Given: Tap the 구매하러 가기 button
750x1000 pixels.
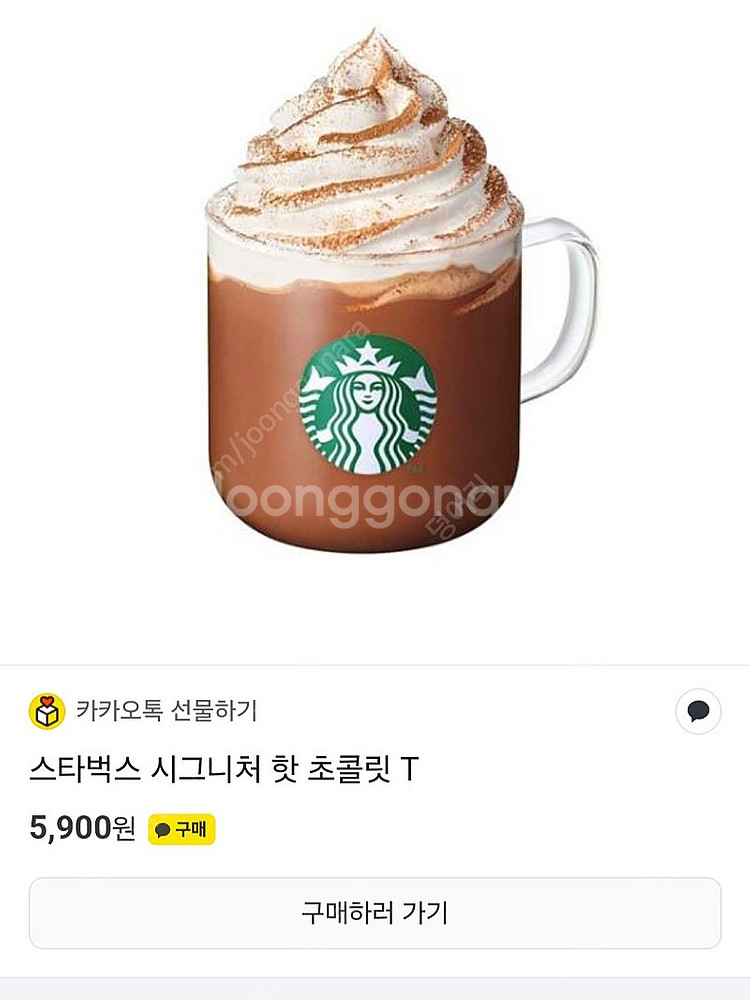Looking at the screenshot, I should [374, 912].
